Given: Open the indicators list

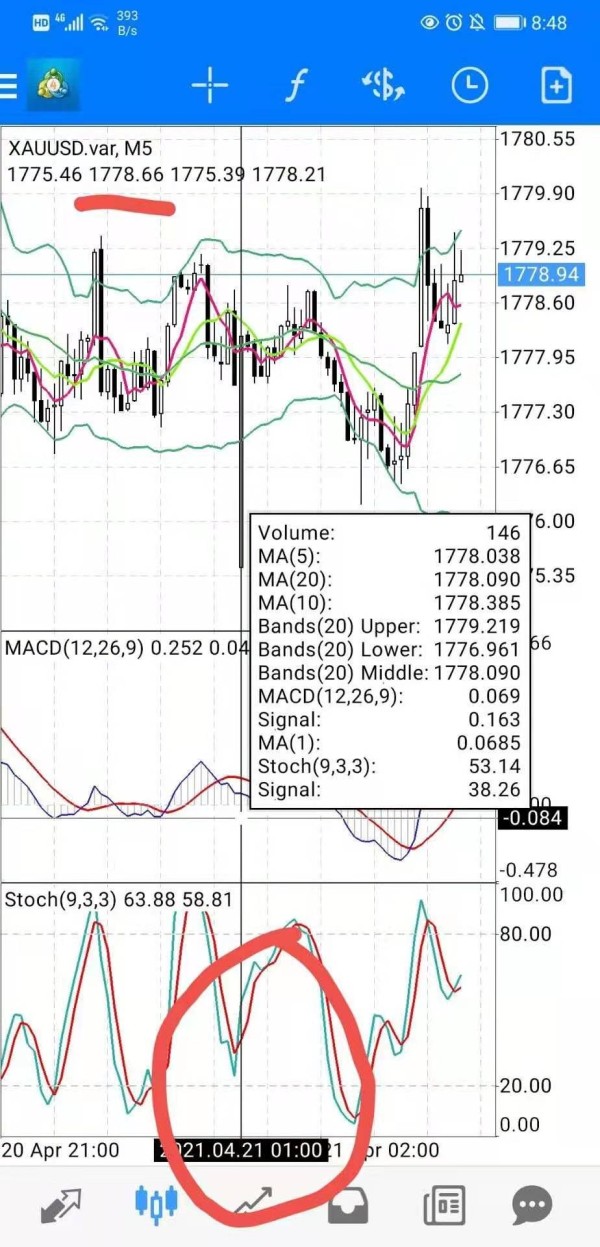Looking at the screenshot, I should tap(294, 86).
